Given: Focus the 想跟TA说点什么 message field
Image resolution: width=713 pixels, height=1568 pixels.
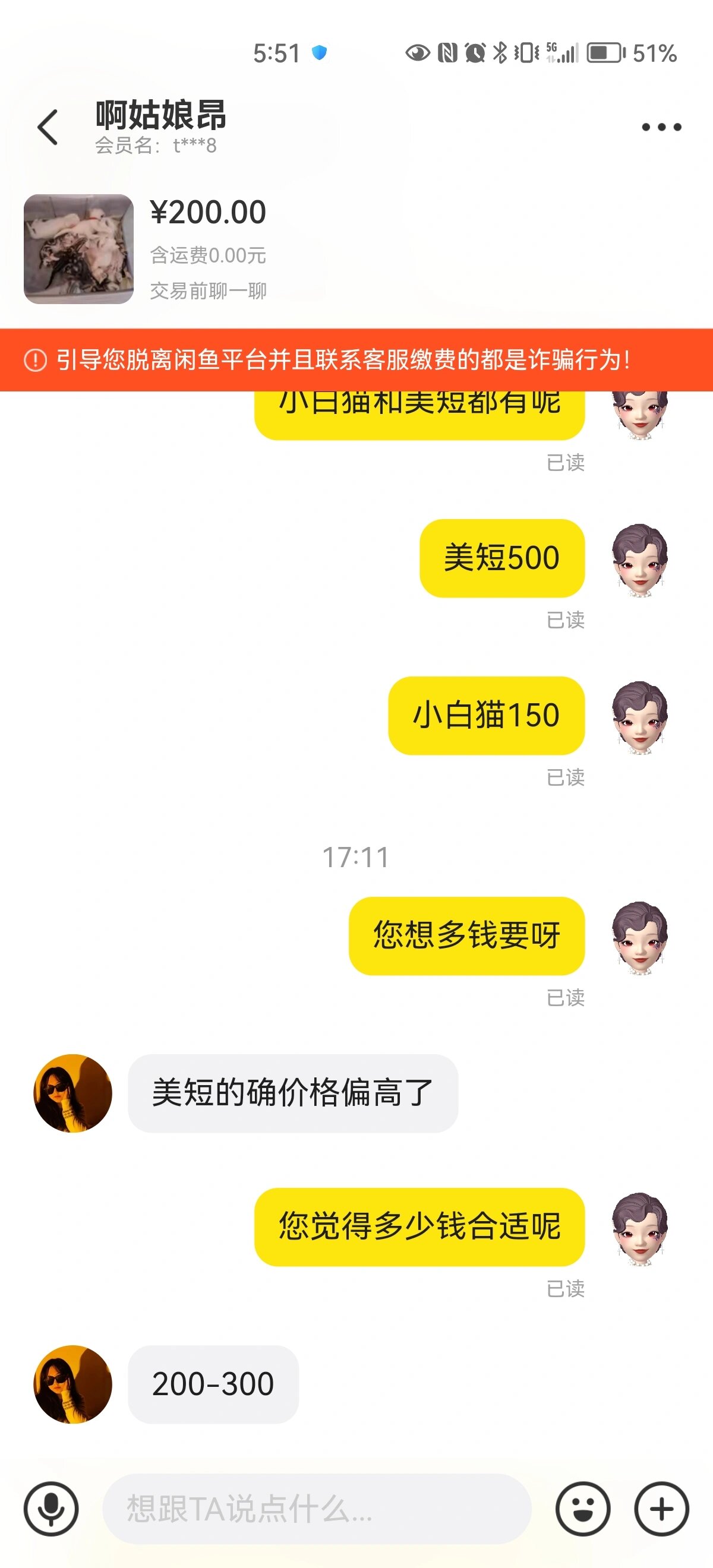Looking at the screenshot, I should point(317,1509).
